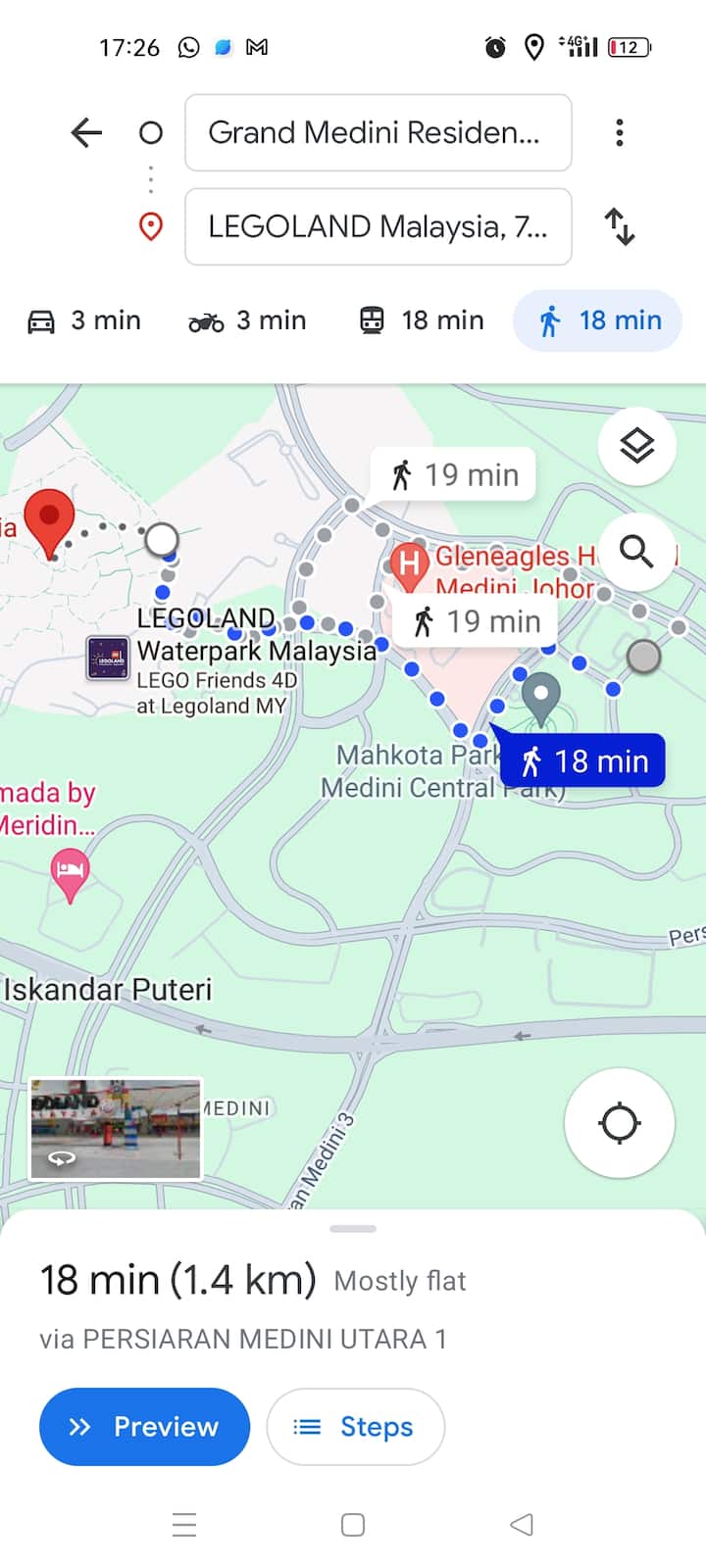Open the Street View thumbnail
706x1568 pixels.
click(116, 1128)
